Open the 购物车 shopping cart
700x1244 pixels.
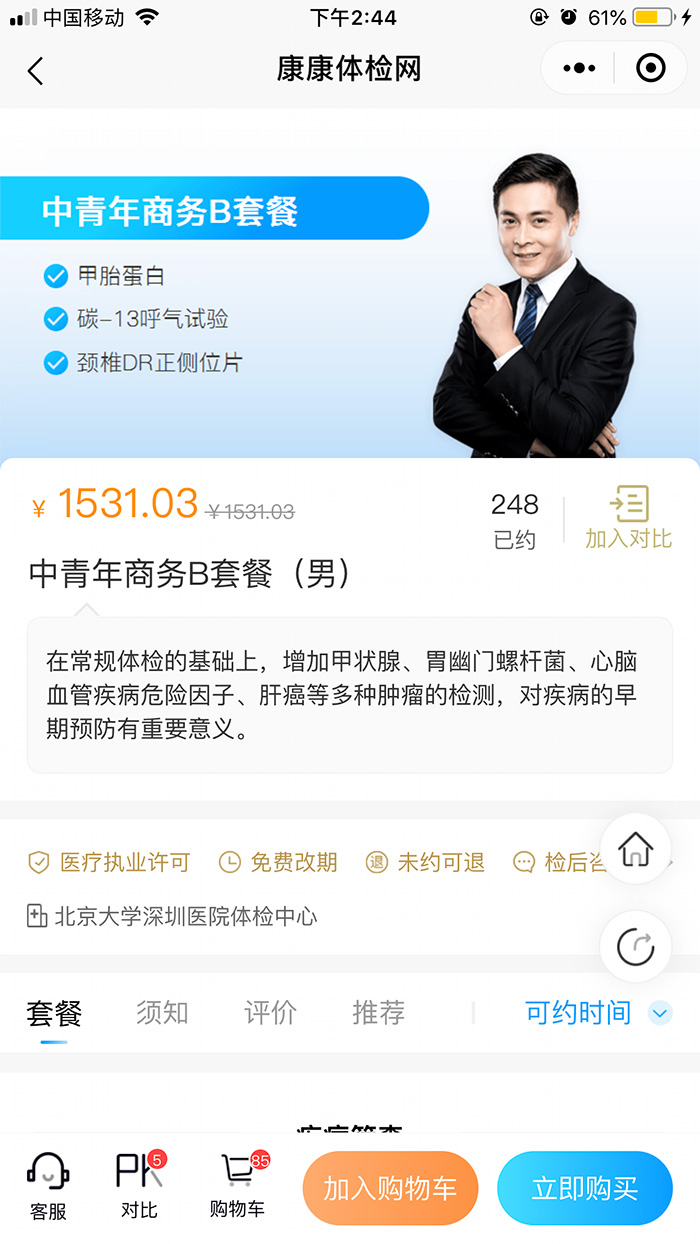238,1187
